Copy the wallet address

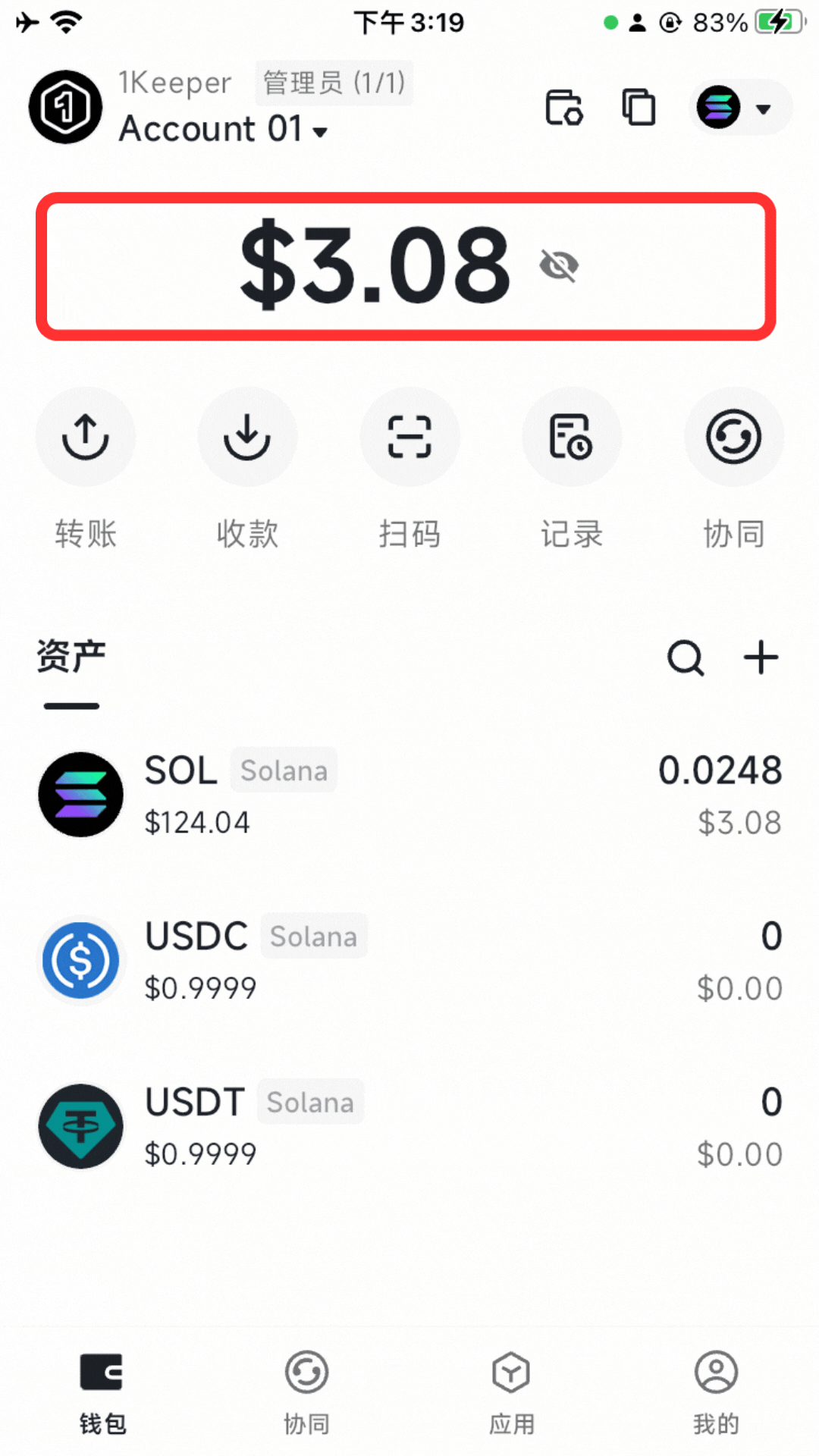[x=639, y=107]
